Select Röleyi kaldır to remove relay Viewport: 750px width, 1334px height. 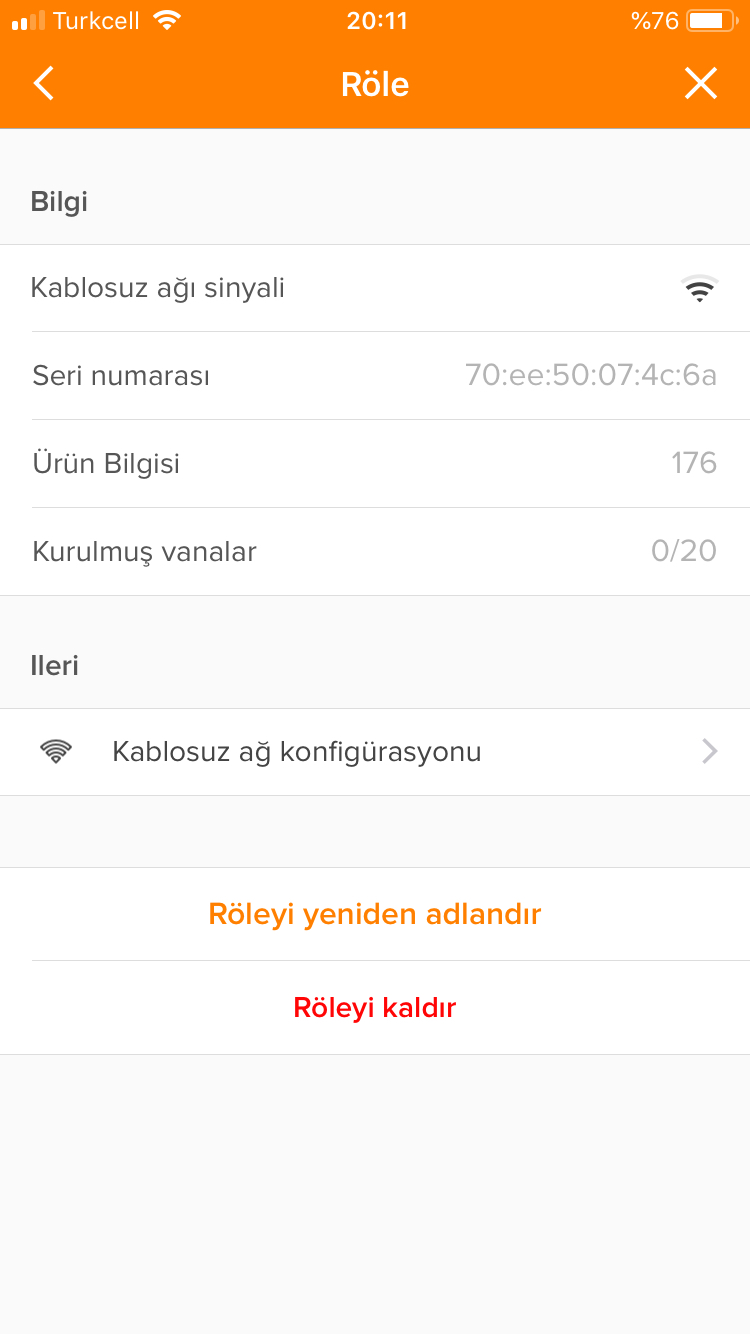(375, 1008)
